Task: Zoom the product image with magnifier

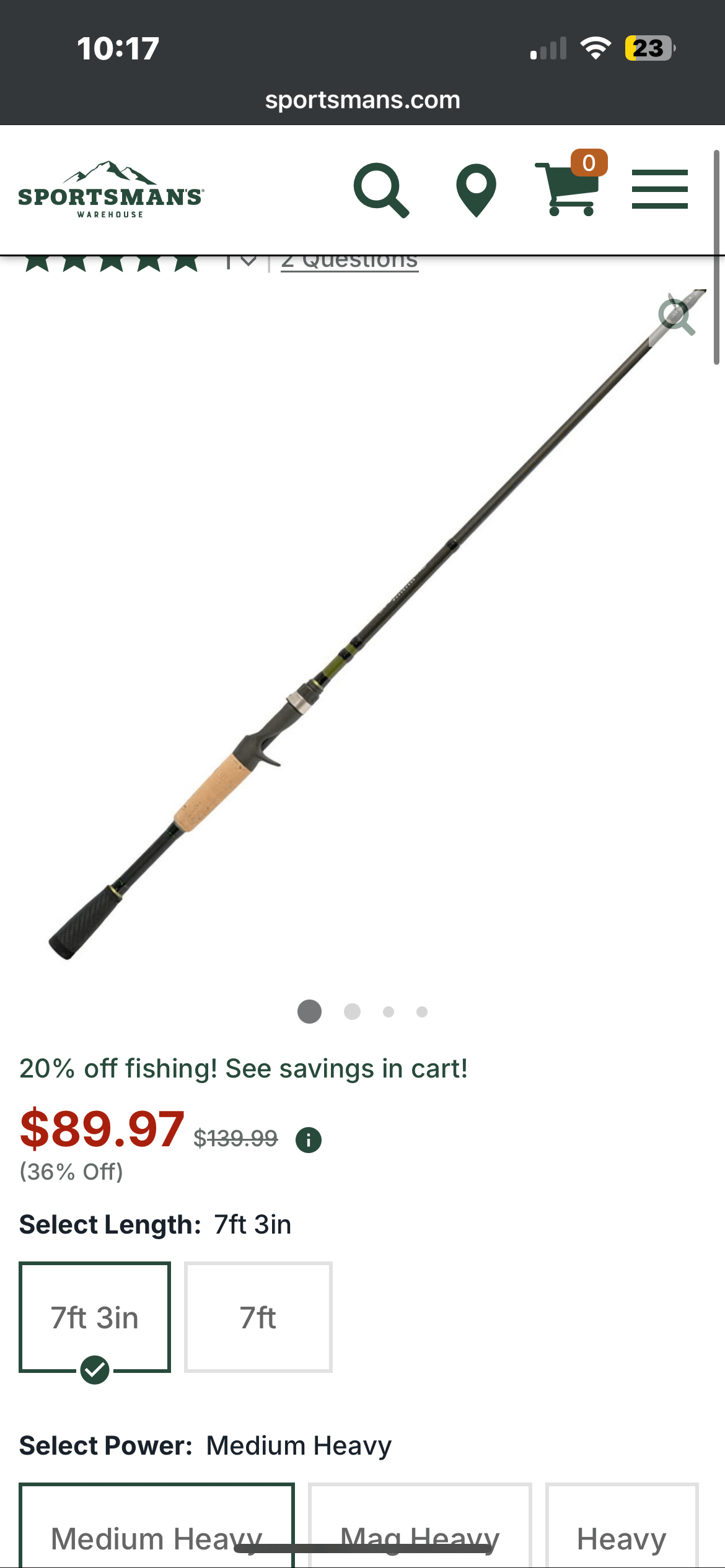Action: click(677, 317)
